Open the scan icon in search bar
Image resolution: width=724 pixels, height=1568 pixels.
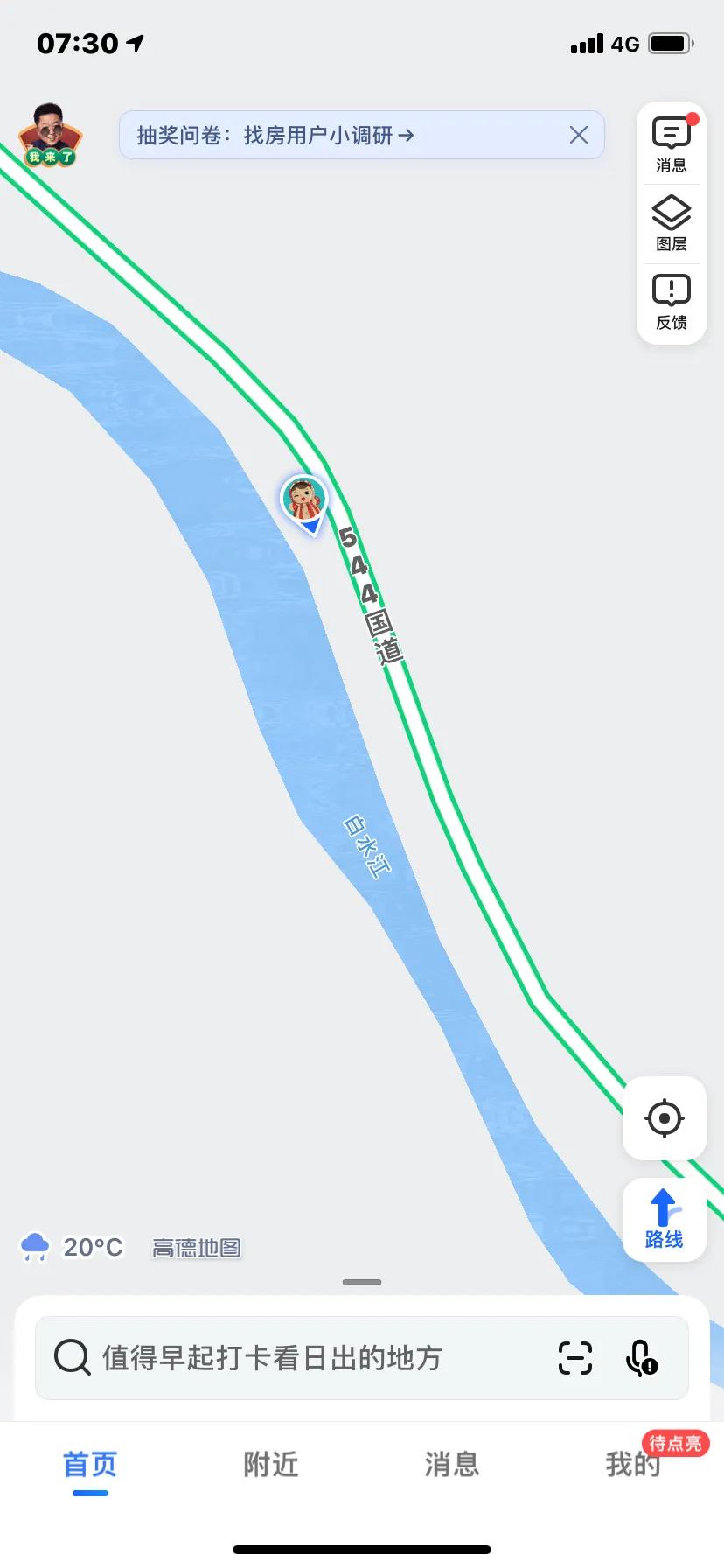574,1358
